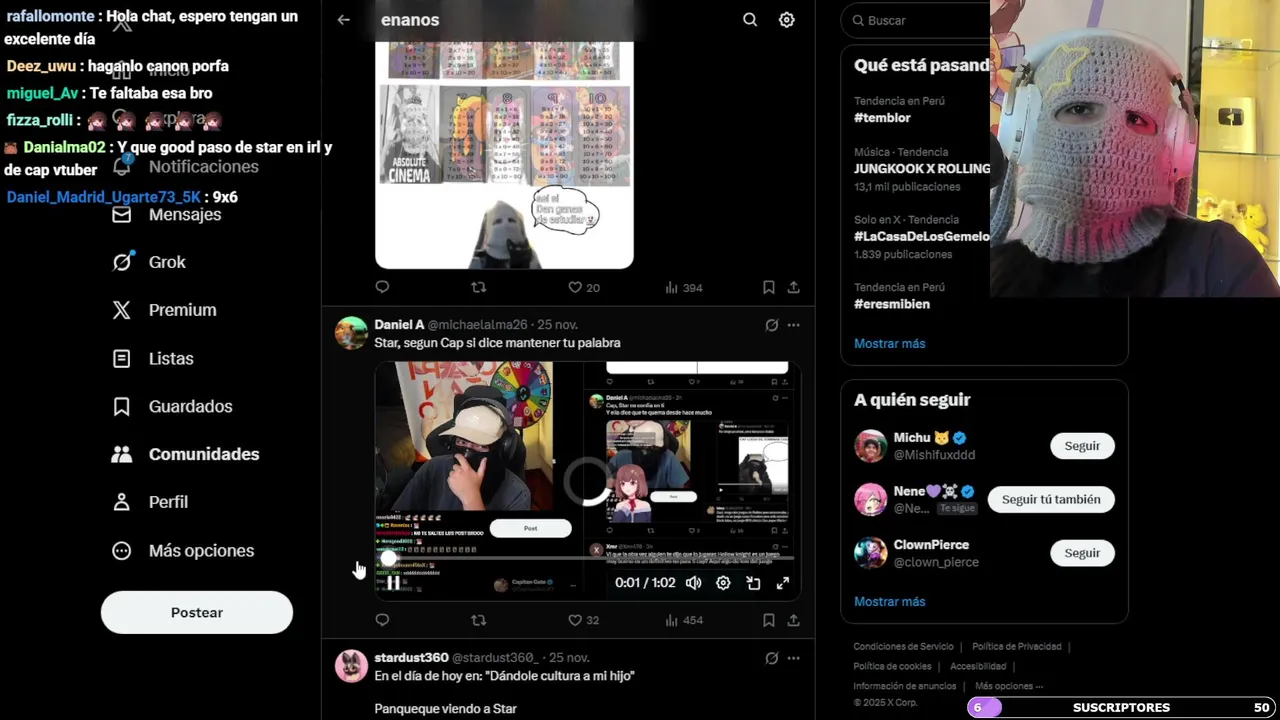Like Daniel A's post with 32 likes
This screenshot has height=720, width=1280.
576,620
